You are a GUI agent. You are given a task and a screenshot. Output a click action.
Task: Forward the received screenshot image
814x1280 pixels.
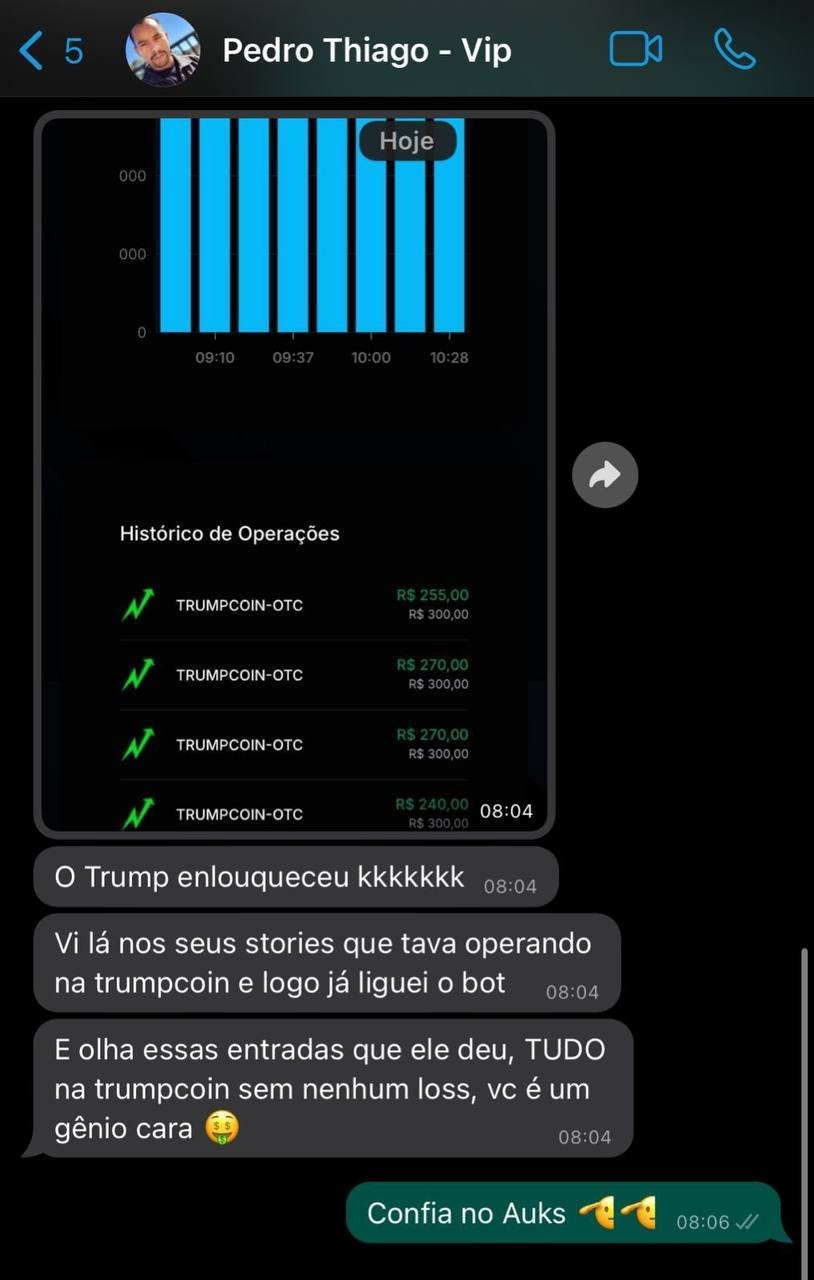pyautogui.click(x=604, y=475)
